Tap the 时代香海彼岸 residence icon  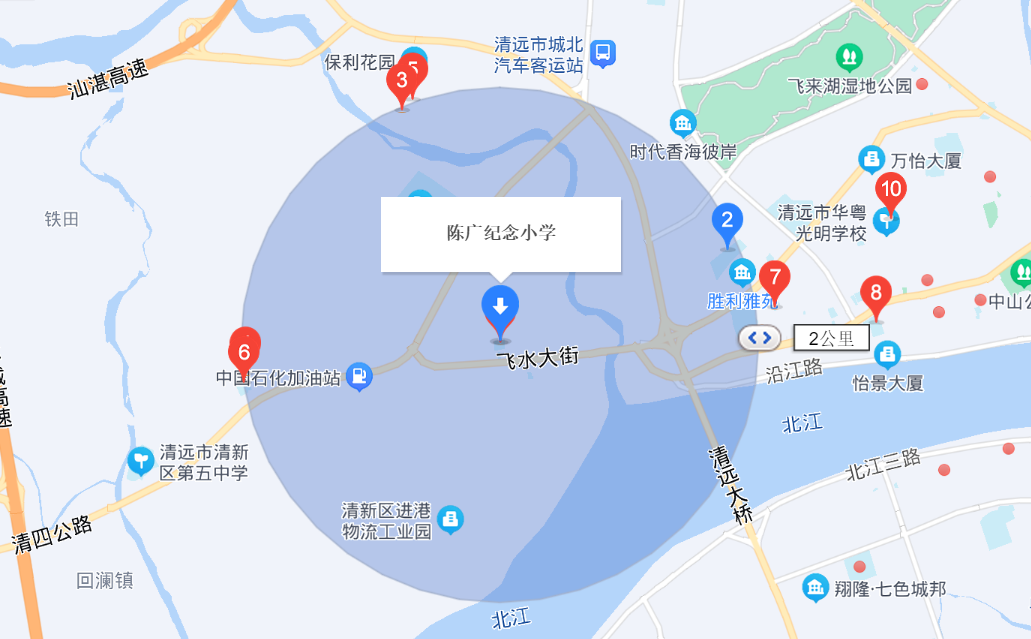tap(683, 123)
